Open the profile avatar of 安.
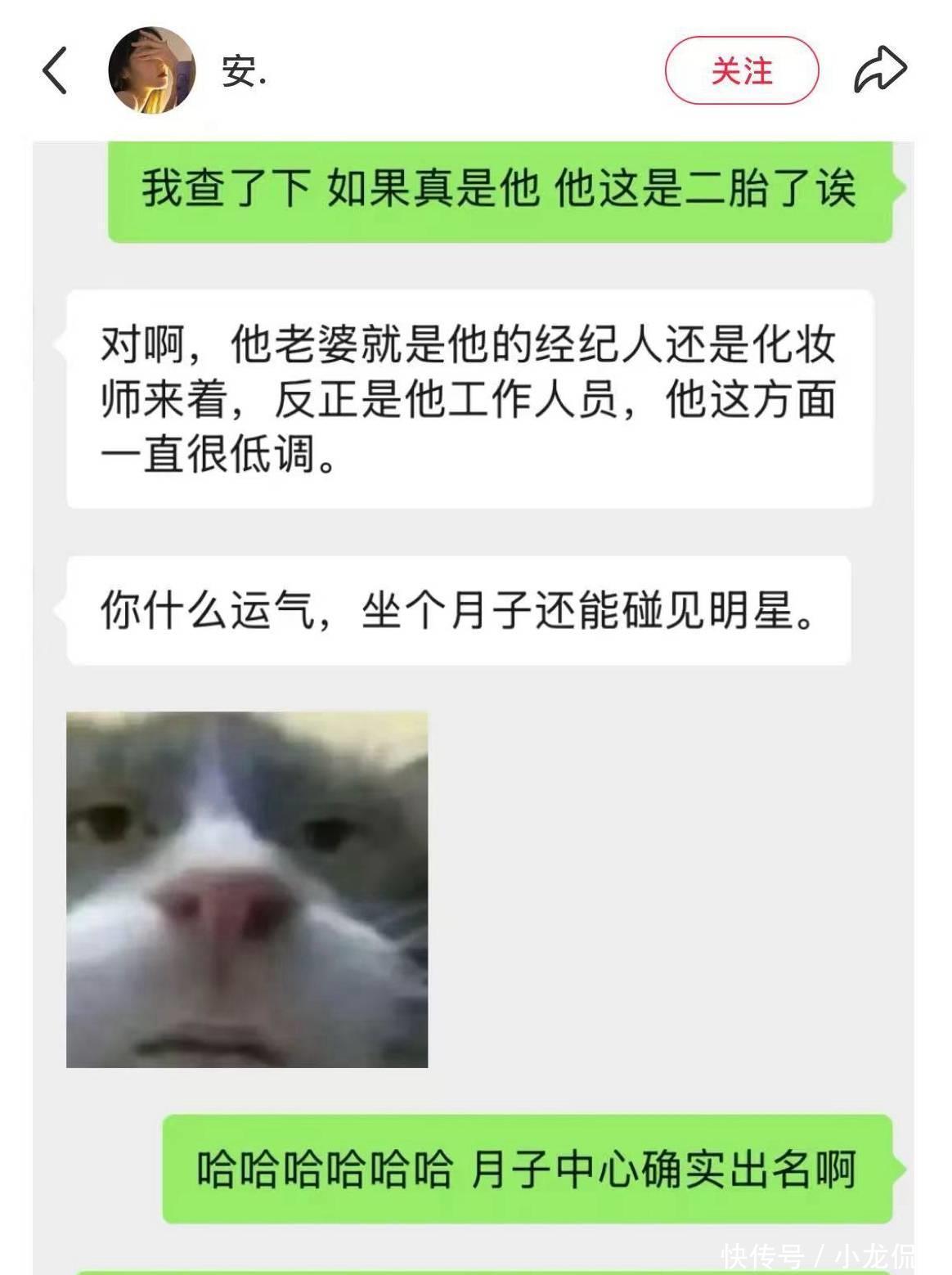 (x=152, y=70)
